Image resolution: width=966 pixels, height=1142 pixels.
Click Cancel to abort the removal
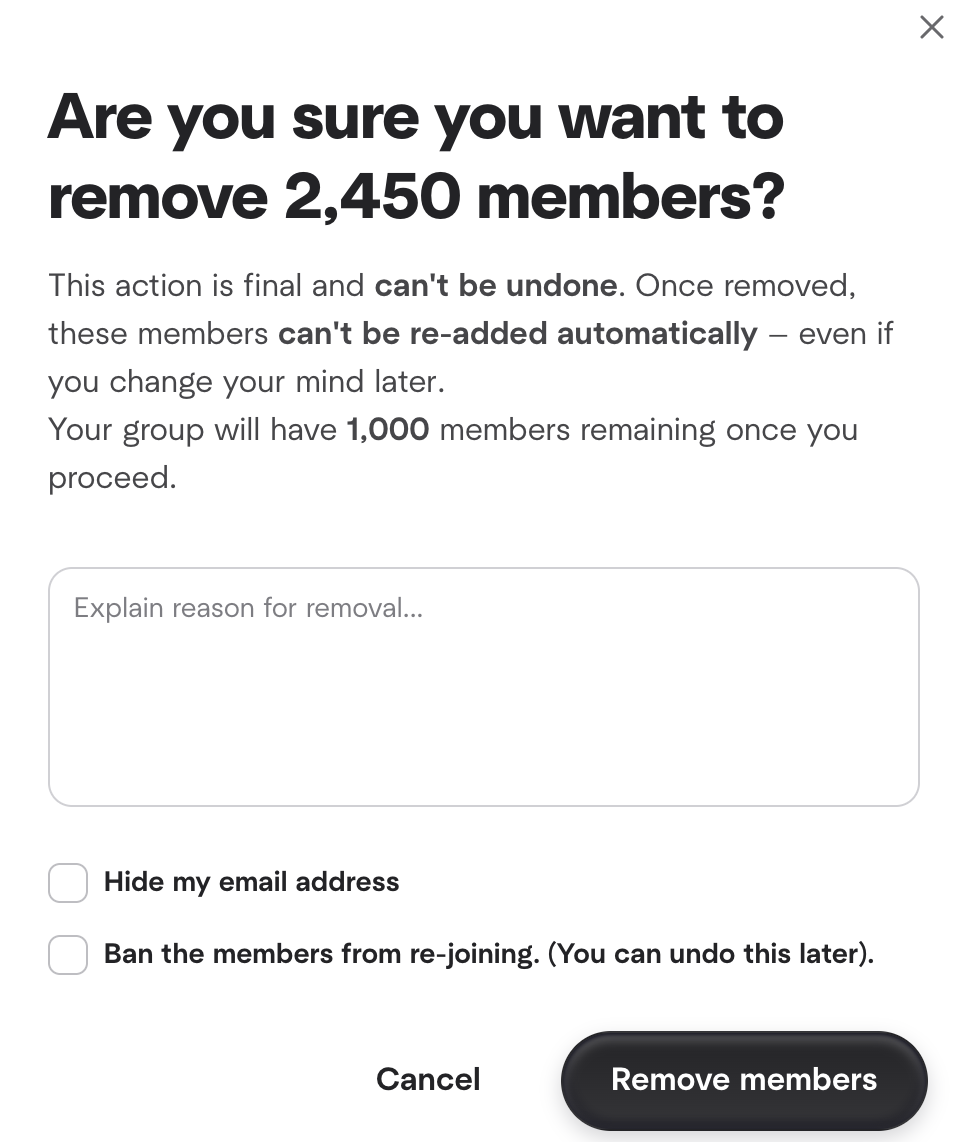click(428, 1080)
